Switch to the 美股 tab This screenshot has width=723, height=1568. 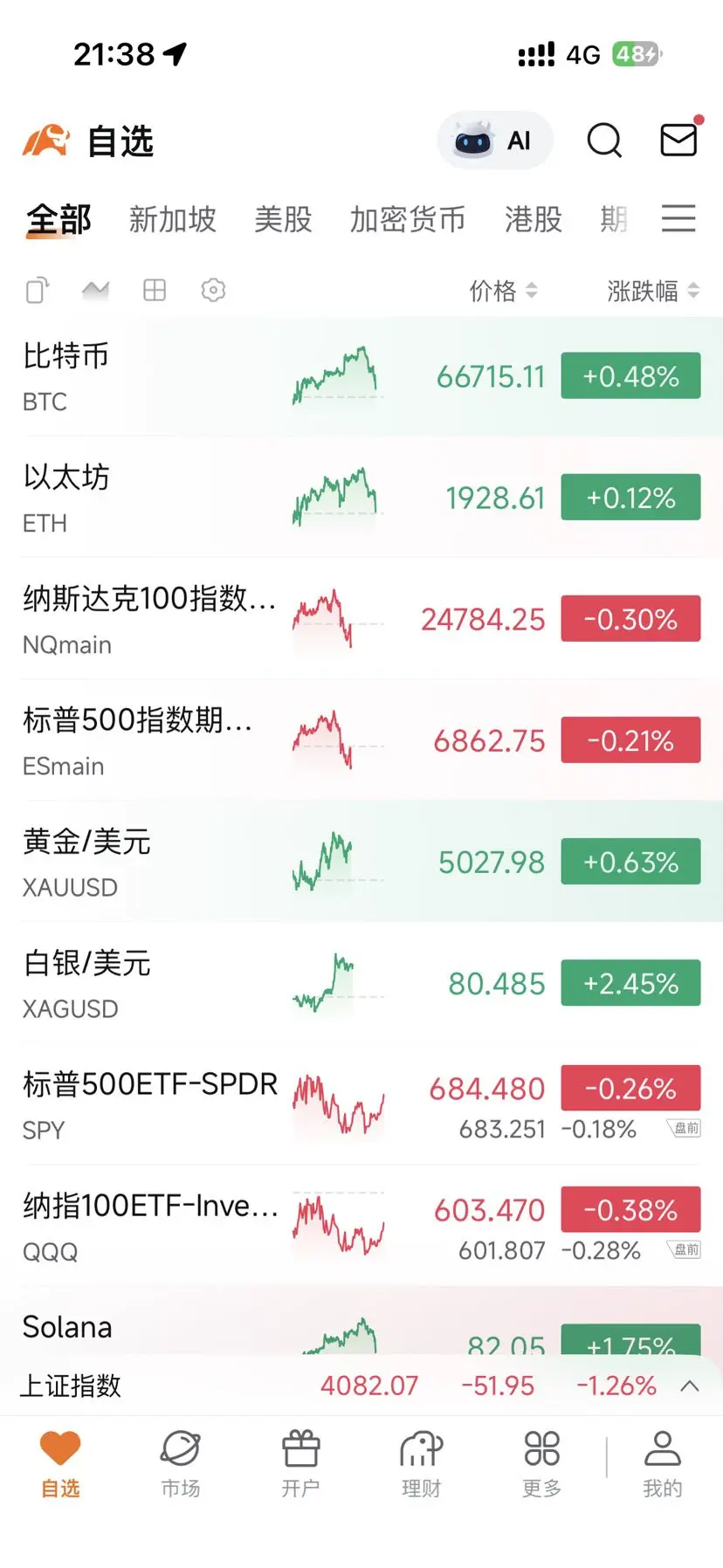tap(283, 219)
